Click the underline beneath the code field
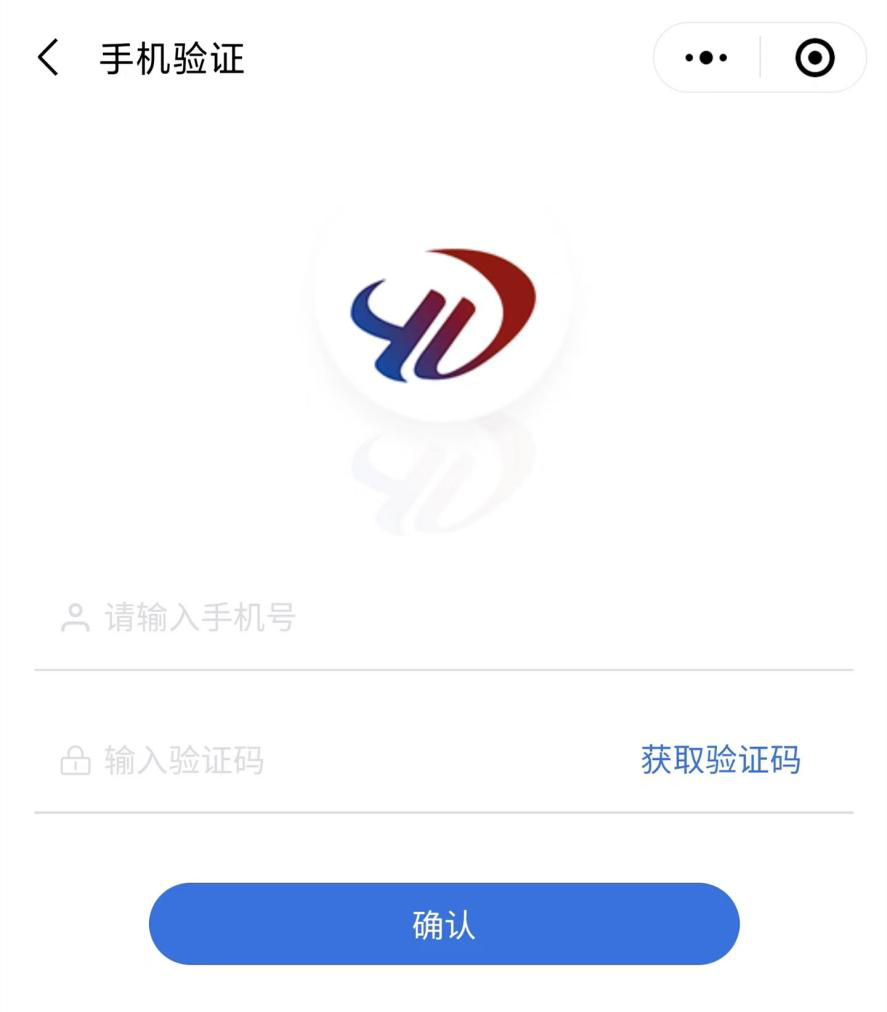The image size is (887, 1012). click(443, 812)
